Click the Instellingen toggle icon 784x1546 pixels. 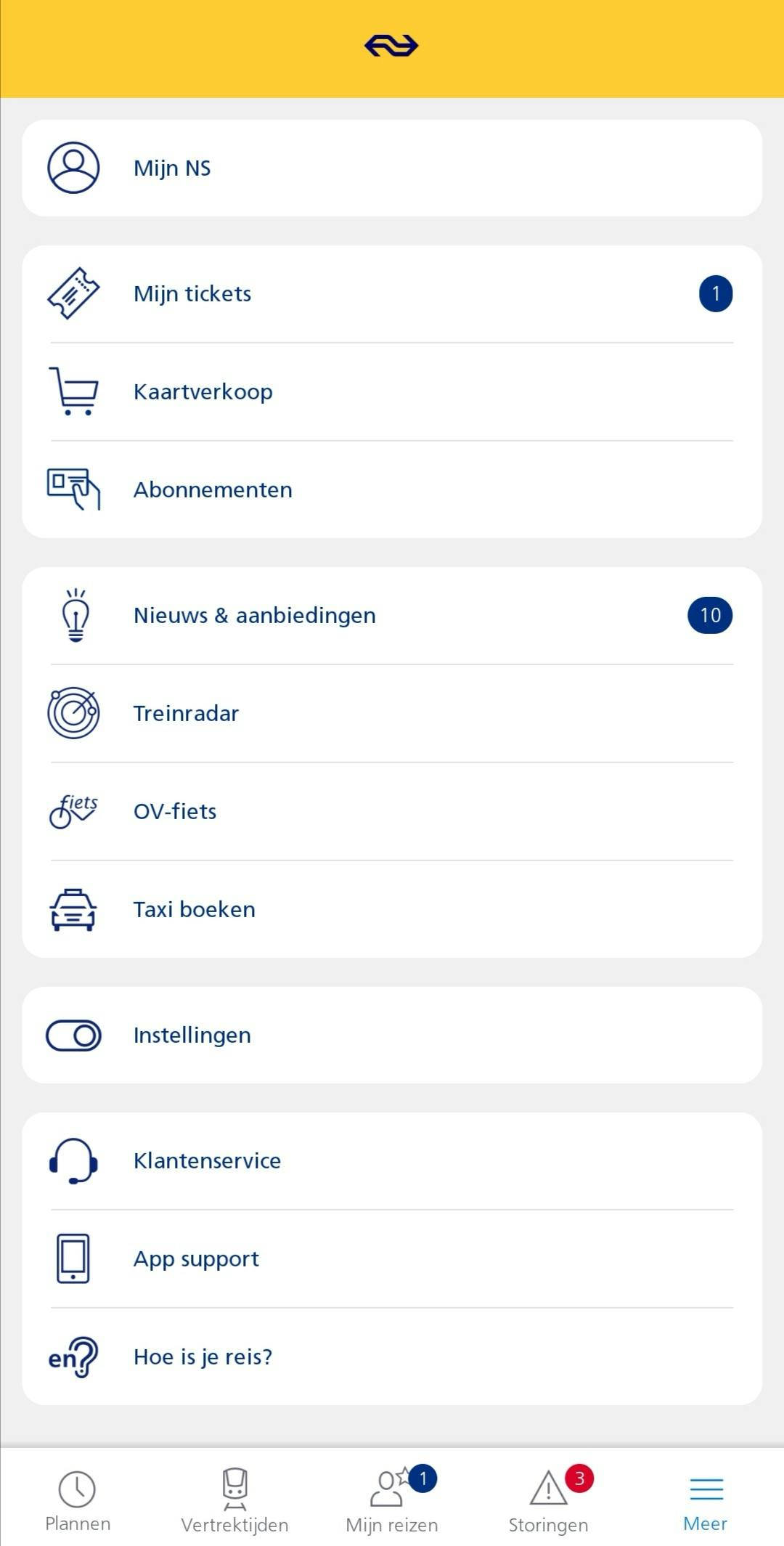click(x=73, y=1035)
